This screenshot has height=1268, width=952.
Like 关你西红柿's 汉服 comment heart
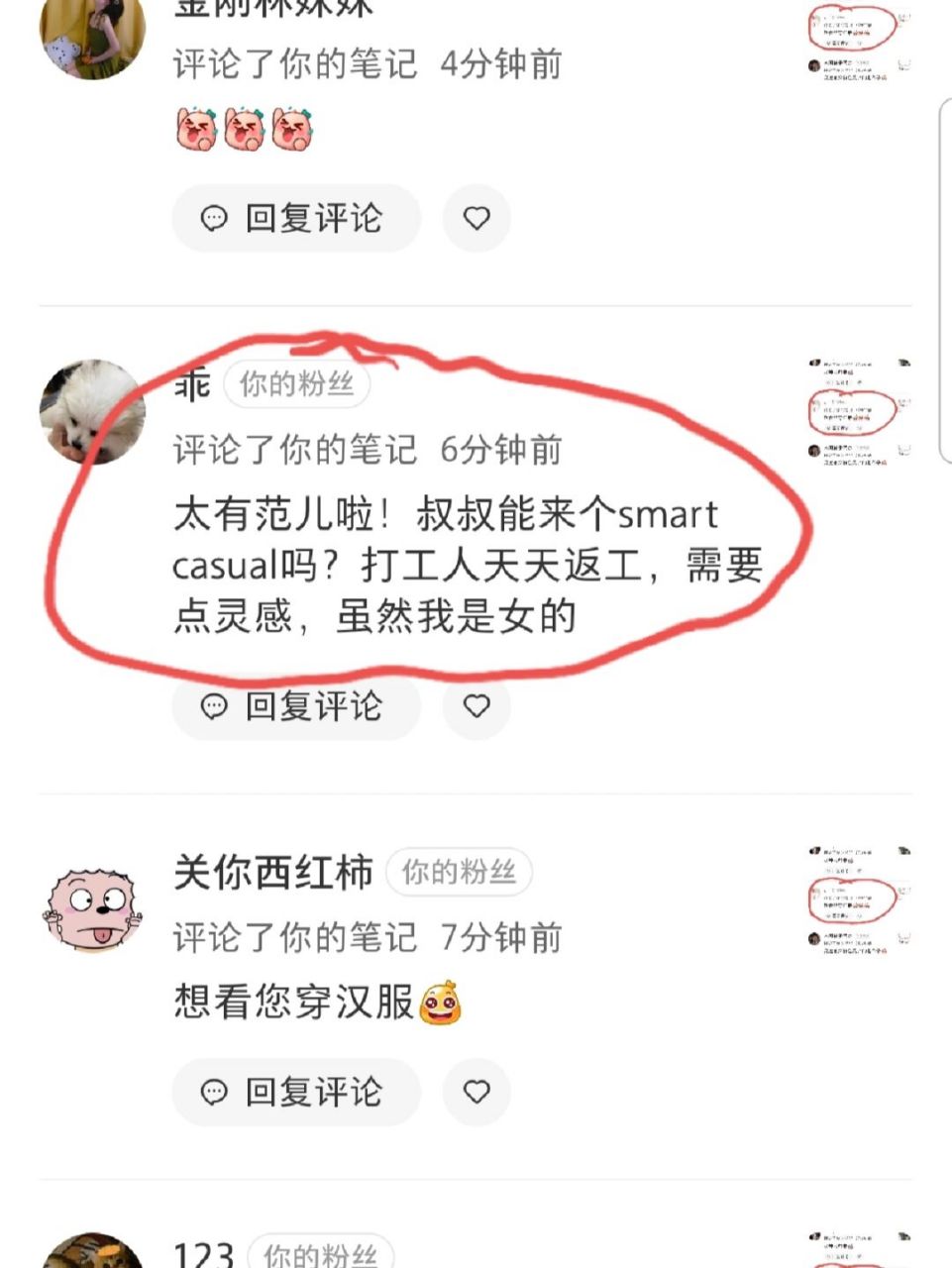click(x=477, y=1091)
